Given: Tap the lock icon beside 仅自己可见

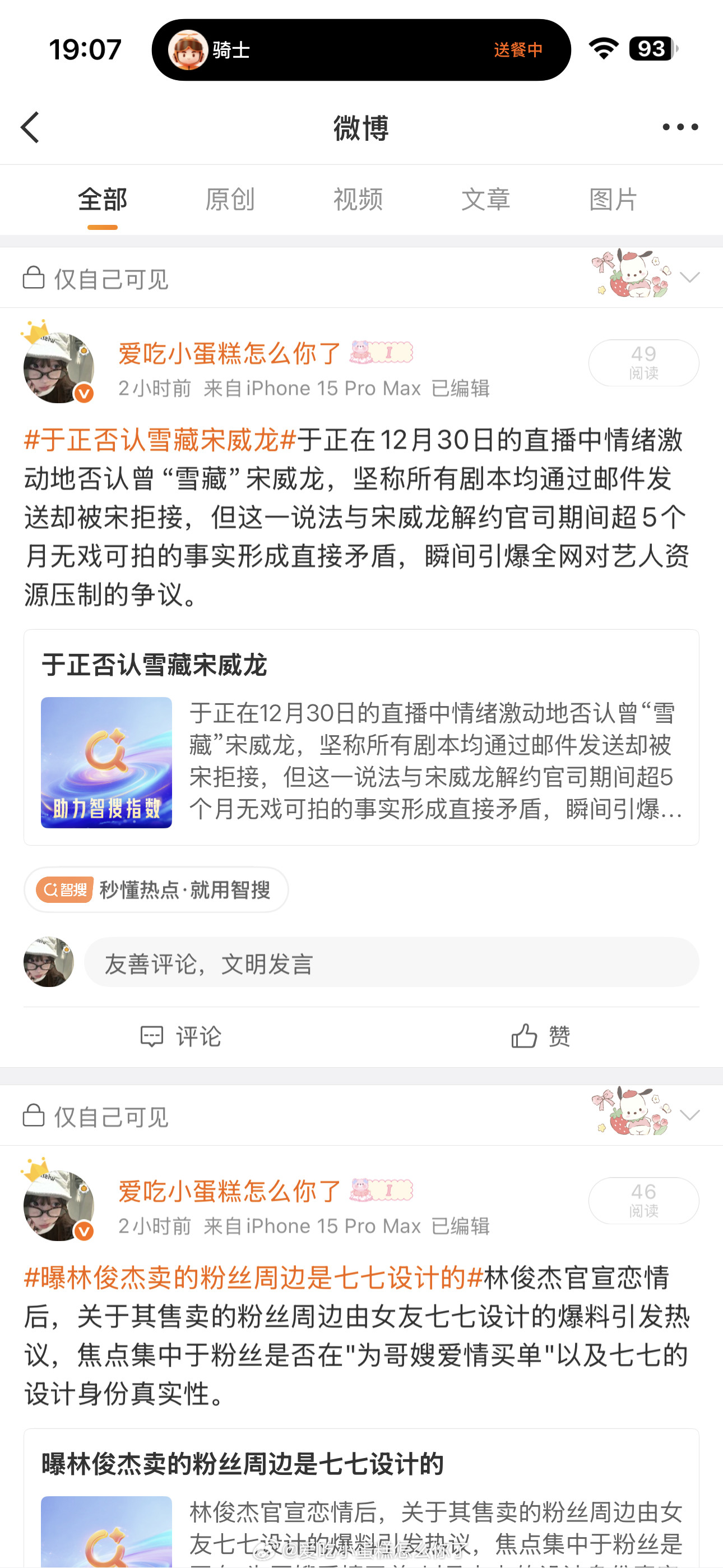Looking at the screenshot, I should pos(34,278).
